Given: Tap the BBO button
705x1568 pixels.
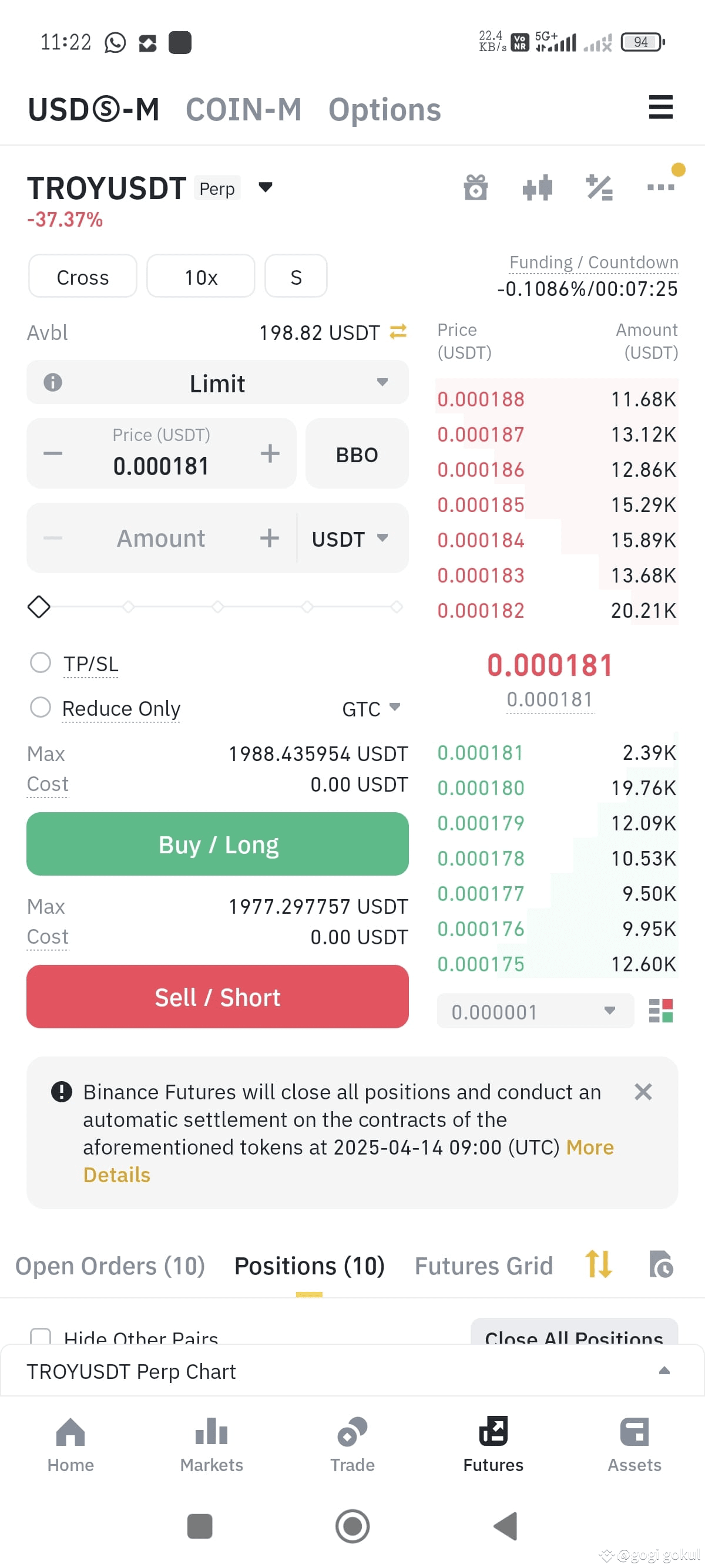Looking at the screenshot, I should pos(357,454).
